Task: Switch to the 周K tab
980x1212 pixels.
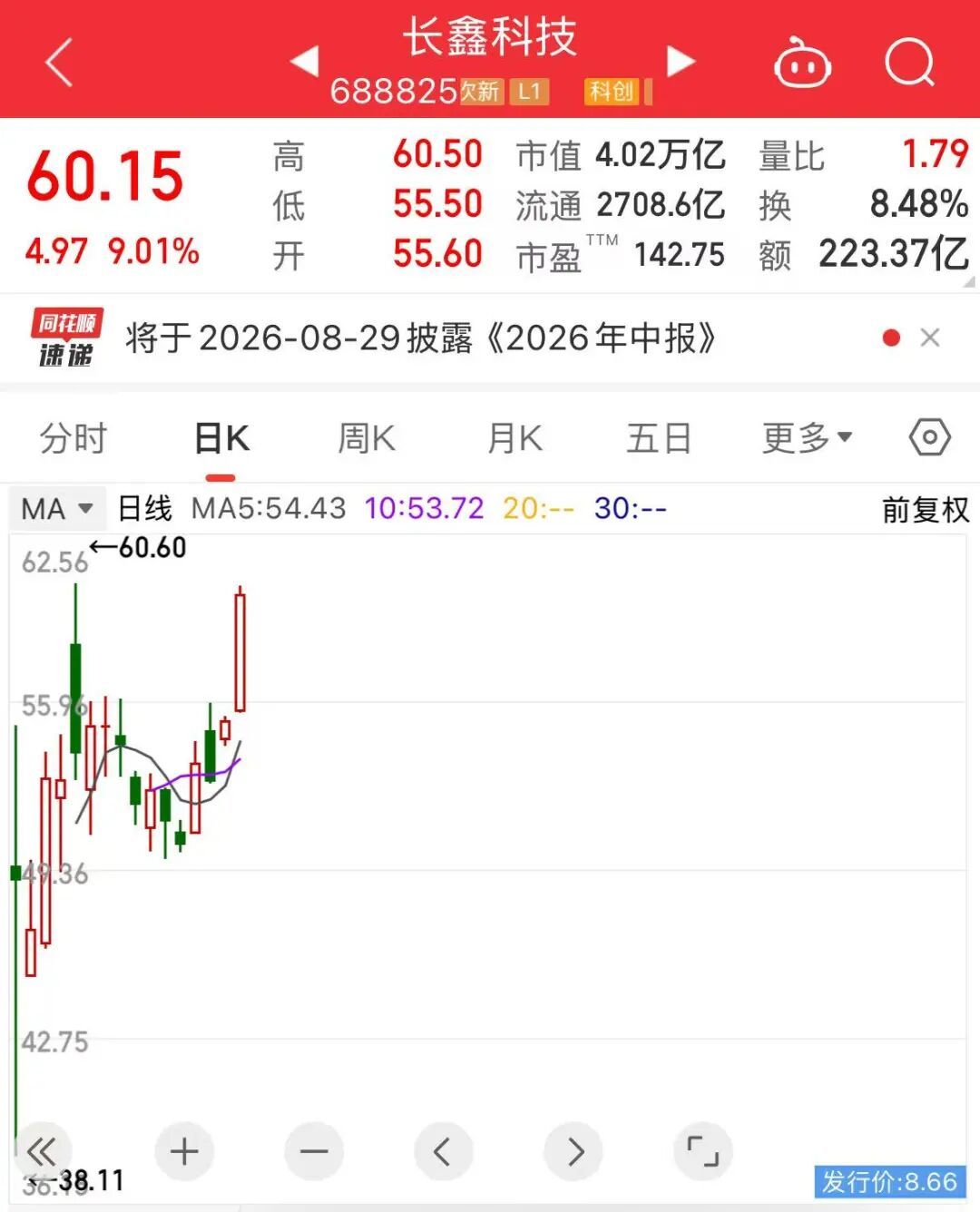Action: [367, 438]
